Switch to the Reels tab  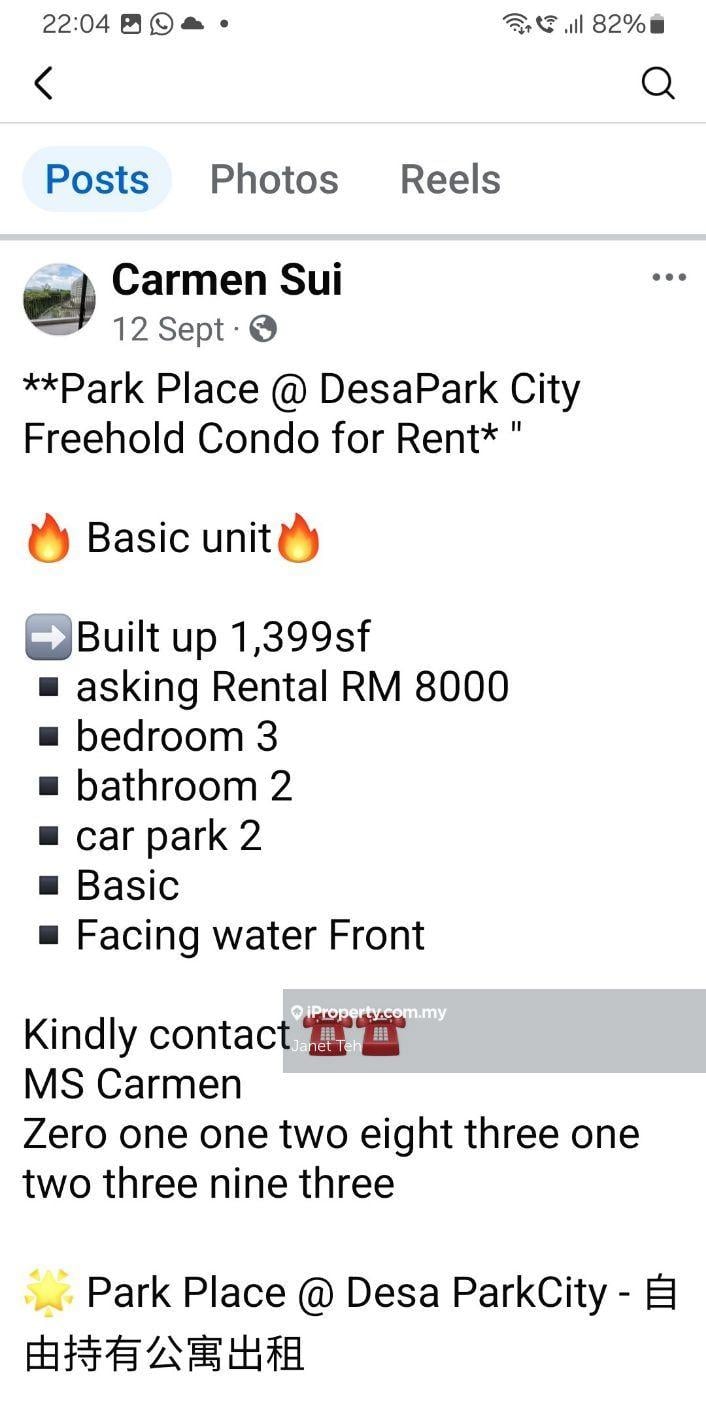(450, 180)
